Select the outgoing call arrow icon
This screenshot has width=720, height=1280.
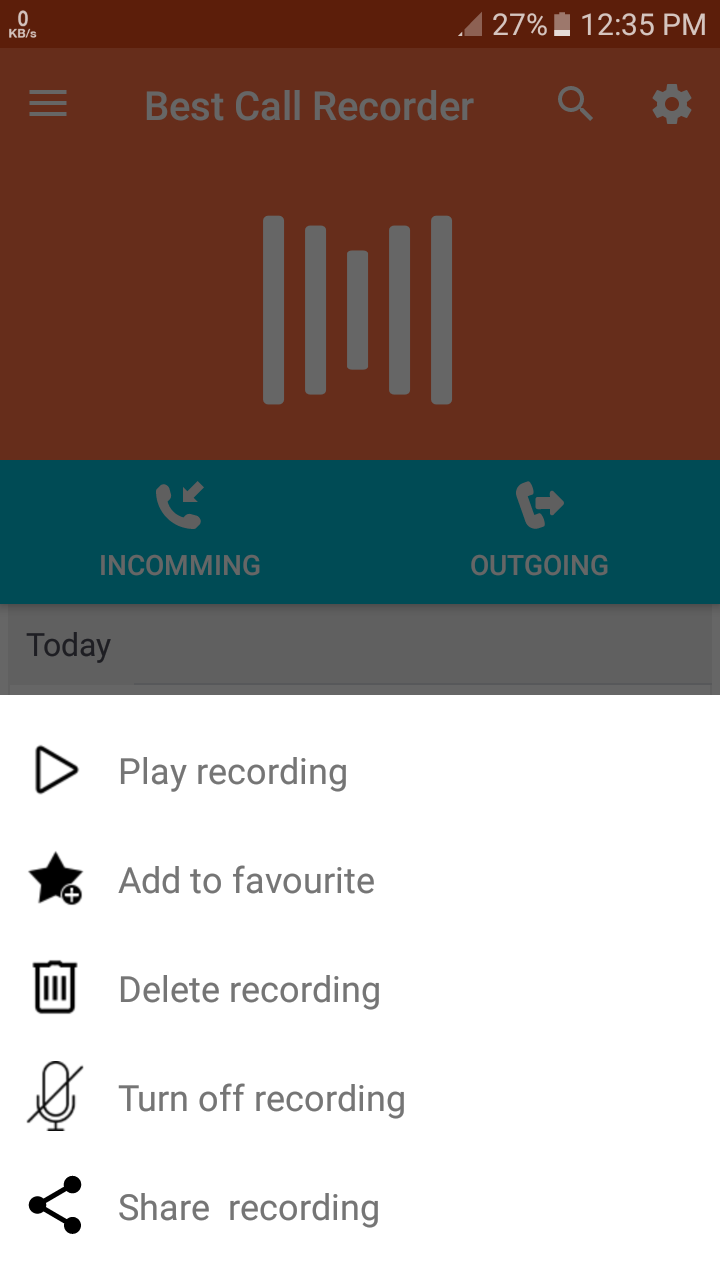(x=539, y=503)
